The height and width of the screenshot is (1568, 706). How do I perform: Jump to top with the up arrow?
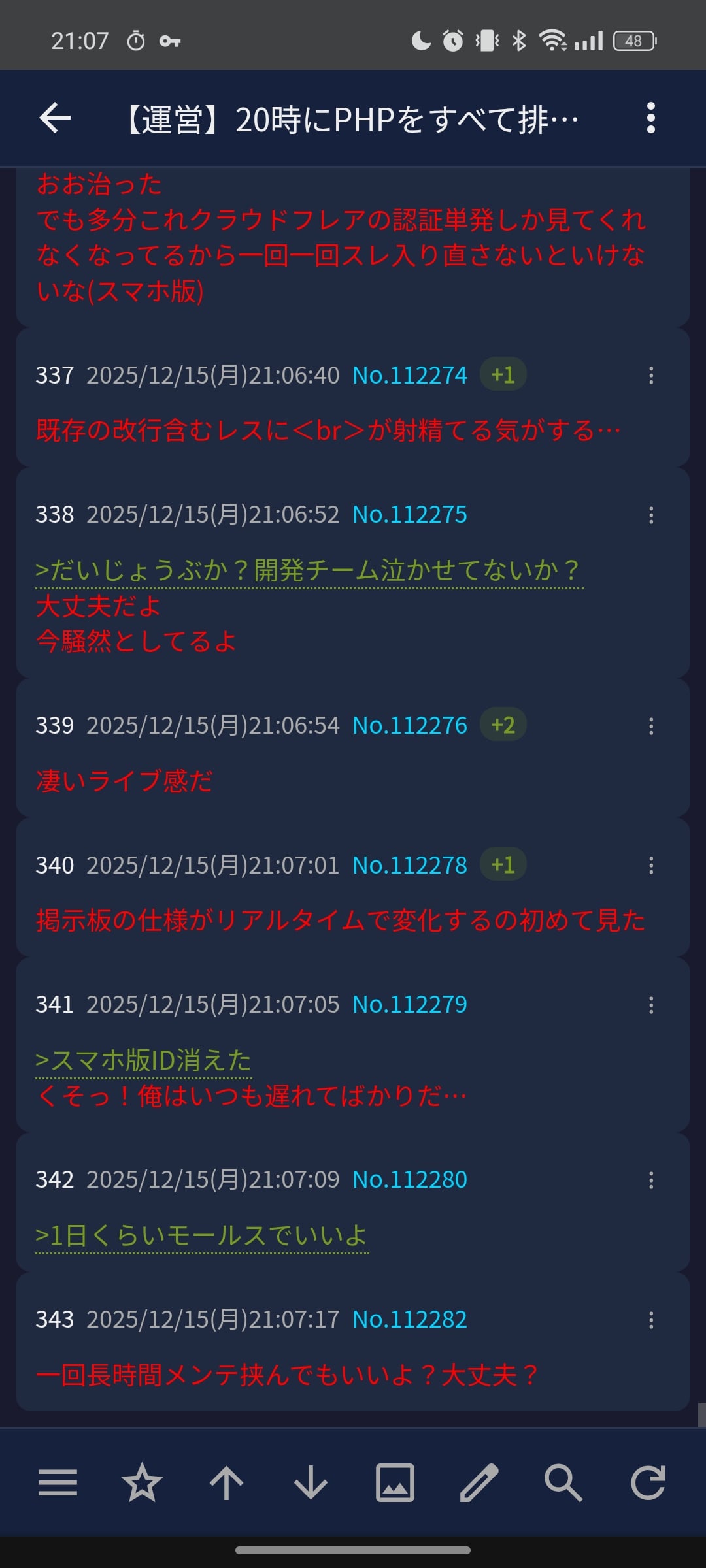coord(226,1482)
